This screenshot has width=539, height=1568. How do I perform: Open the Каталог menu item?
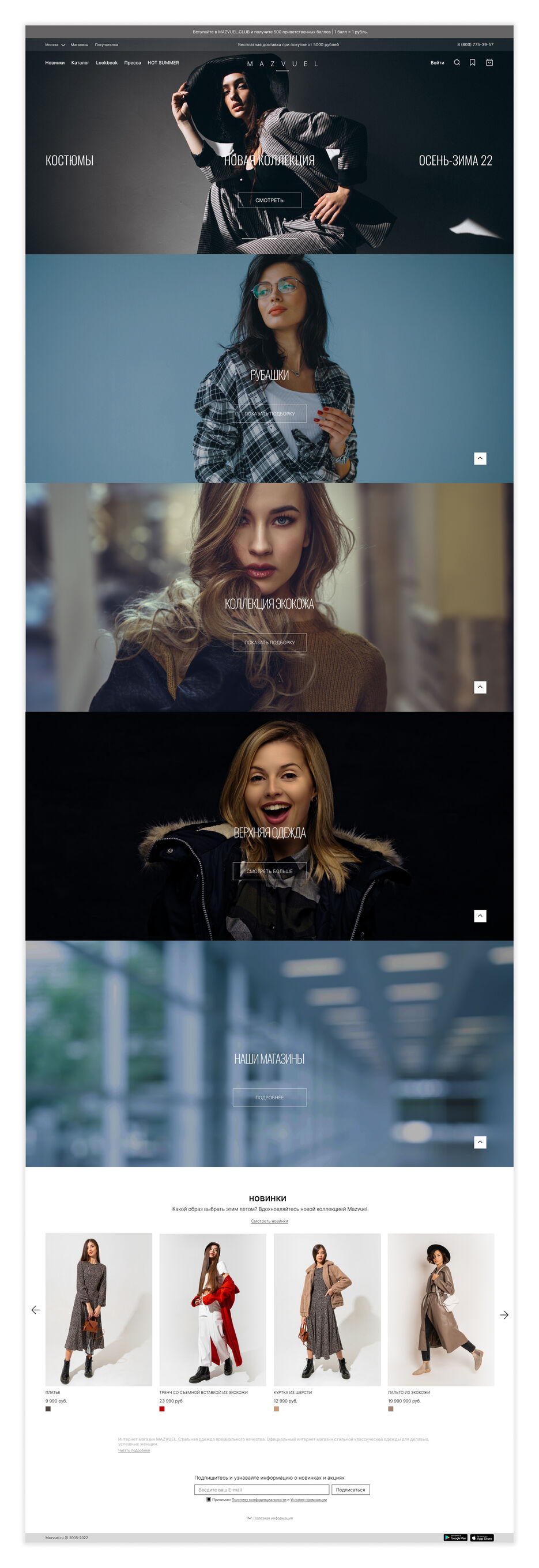tap(80, 63)
